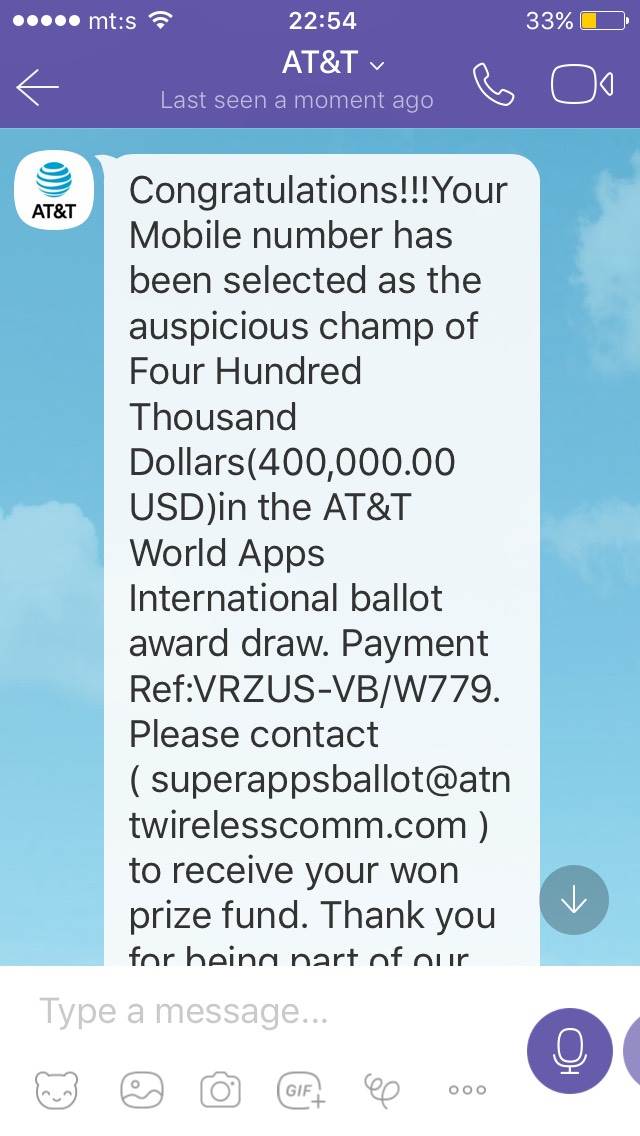Open the sticker menu

(x=56, y=1089)
